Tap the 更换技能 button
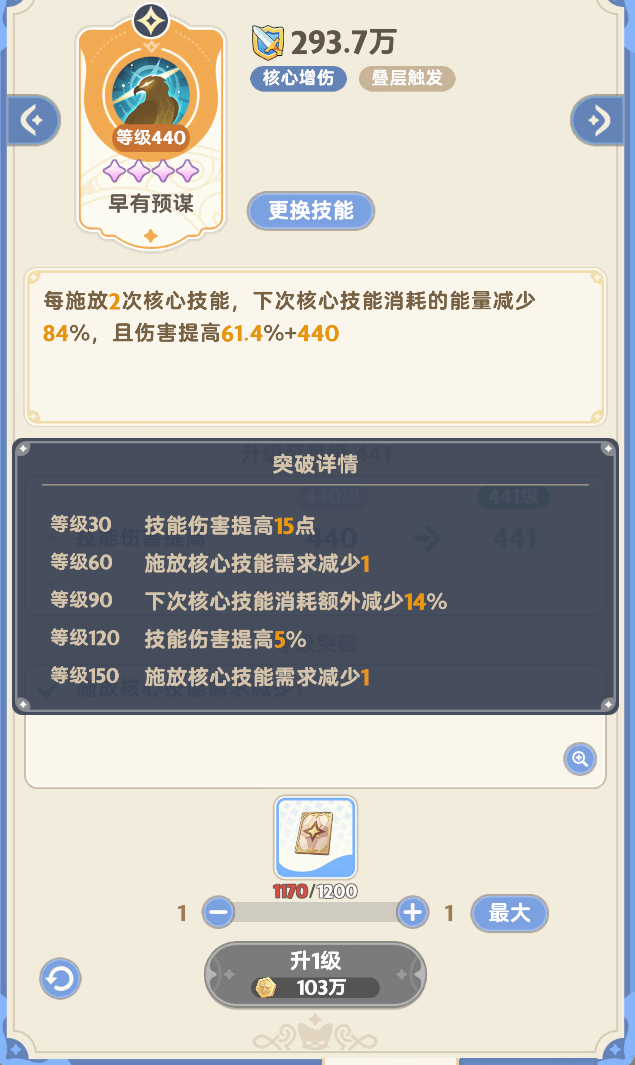This screenshot has height=1065, width=635. [311, 211]
